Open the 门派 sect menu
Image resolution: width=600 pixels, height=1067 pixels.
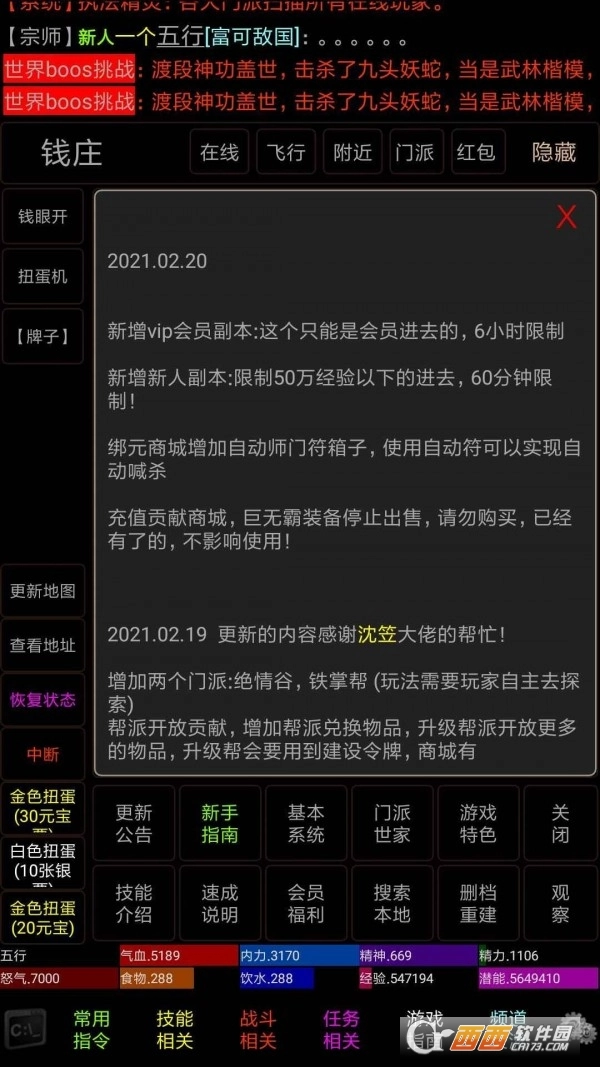[415, 152]
